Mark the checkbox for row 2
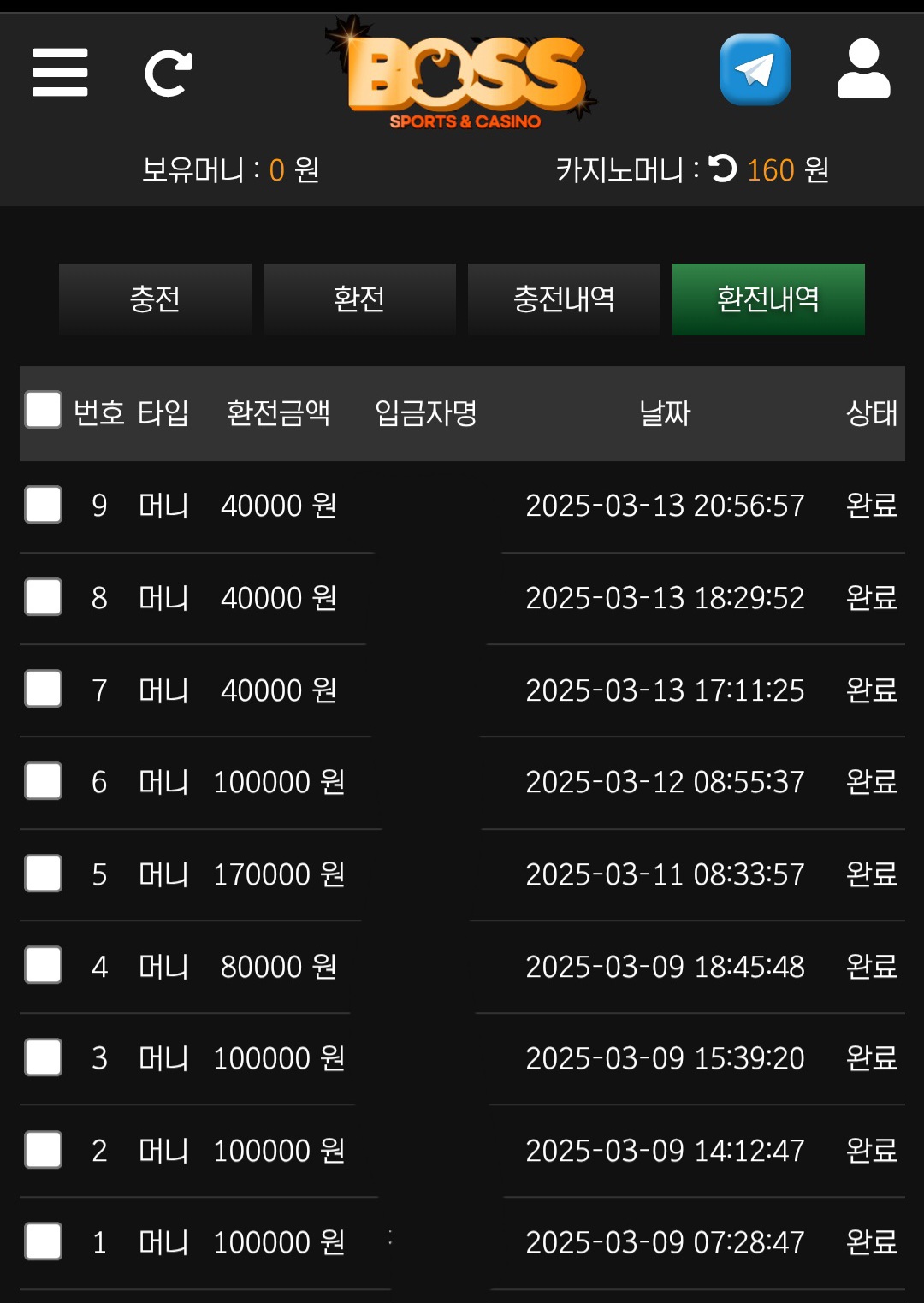This screenshot has width=924, height=1303. tap(44, 1150)
